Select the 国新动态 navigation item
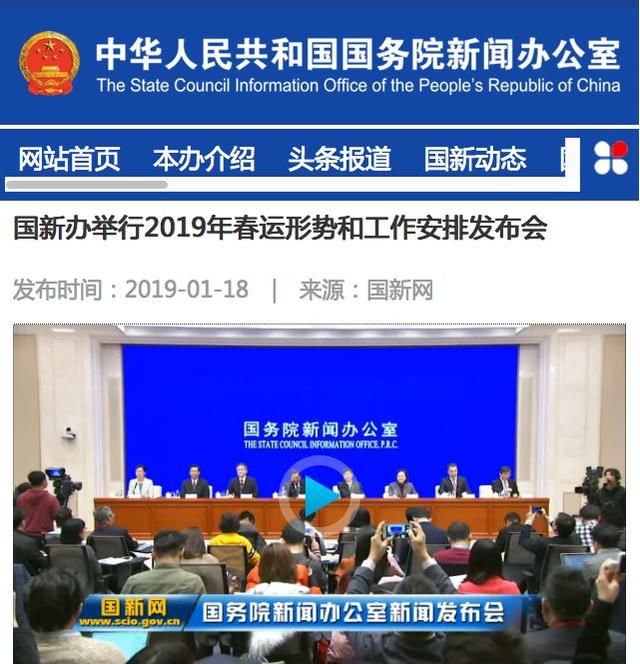The height and width of the screenshot is (664, 640). (x=475, y=159)
